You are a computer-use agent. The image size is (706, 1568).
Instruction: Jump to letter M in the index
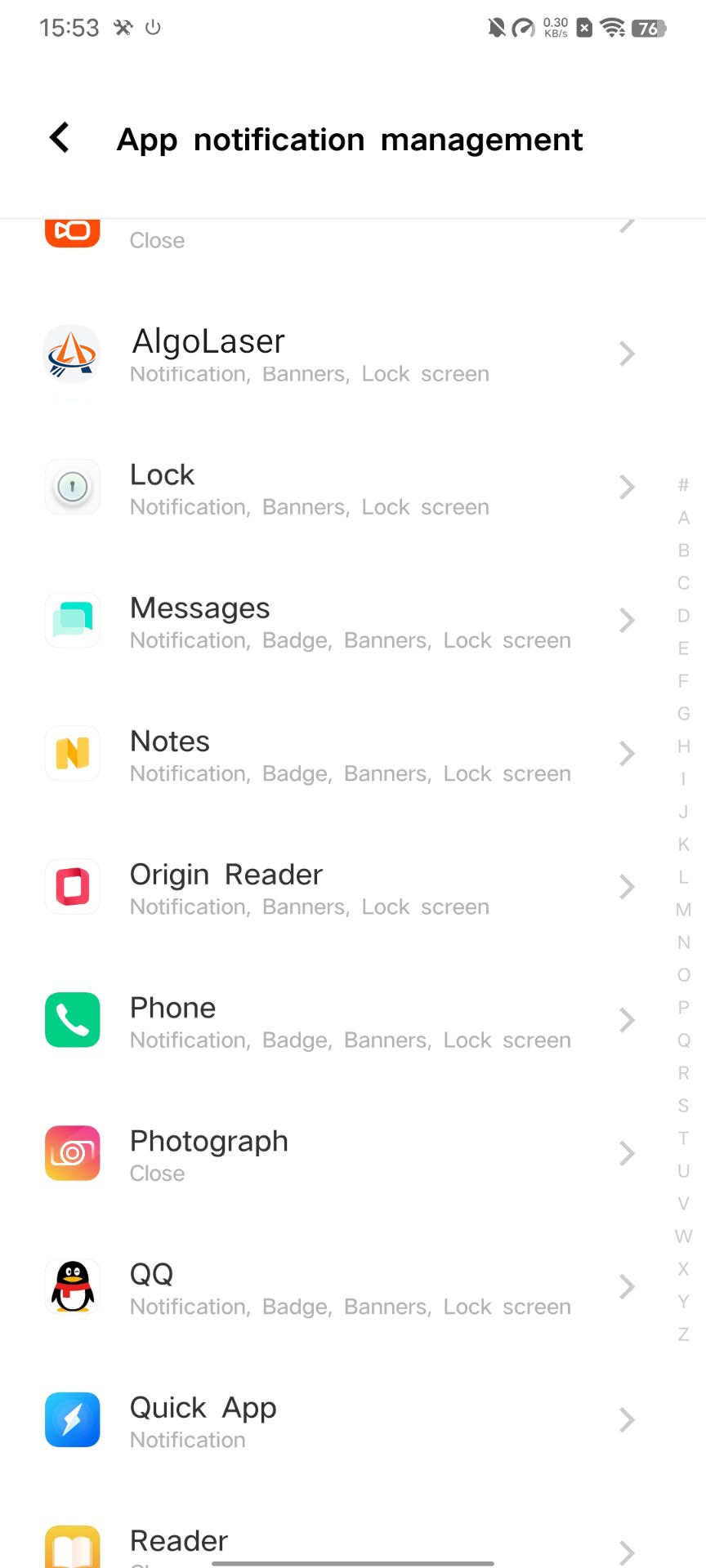click(x=683, y=910)
